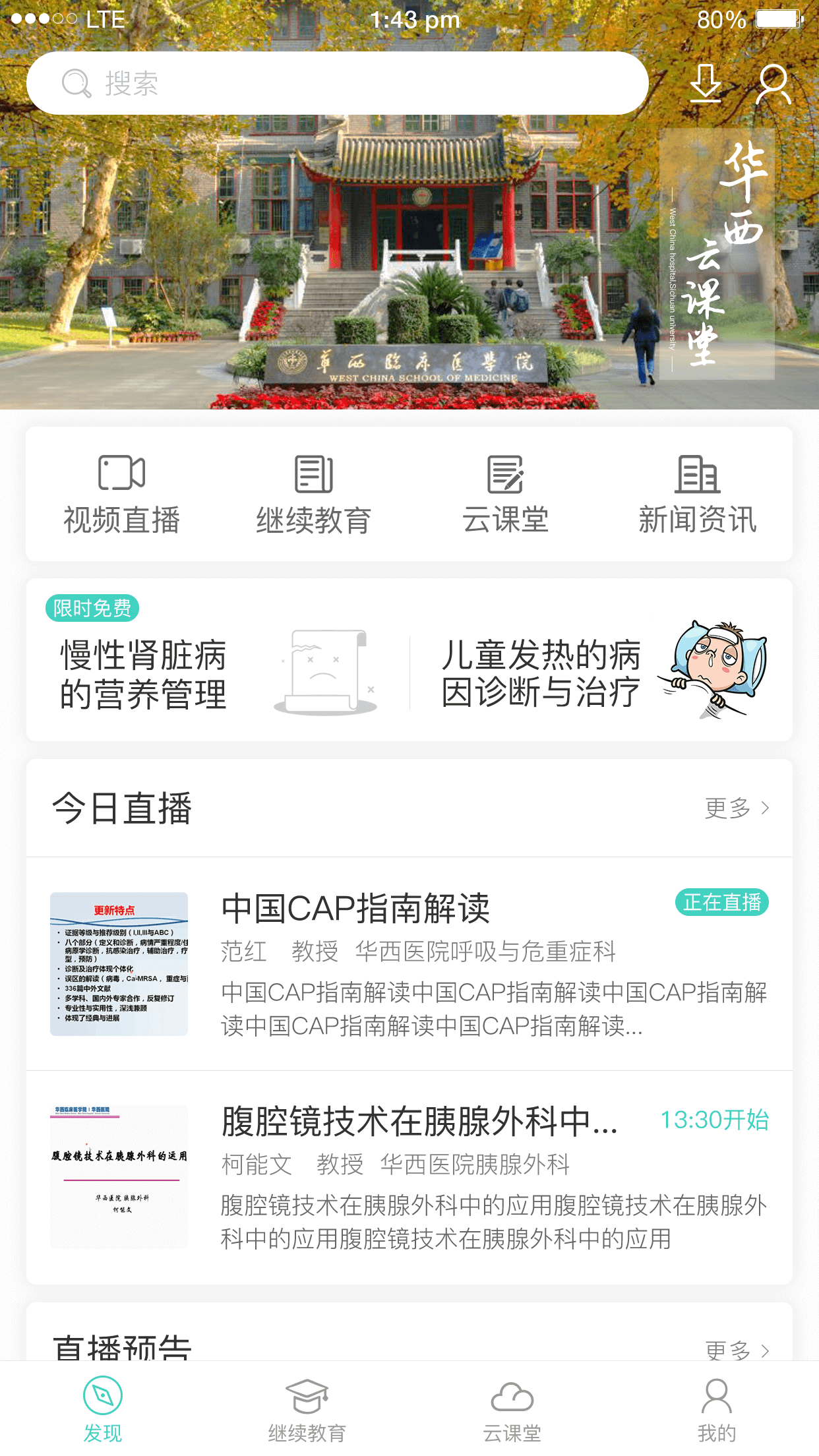Open downloads via the download arrow icon
Image resolution: width=819 pixels, height=1456 pixels.
[706, 84]
